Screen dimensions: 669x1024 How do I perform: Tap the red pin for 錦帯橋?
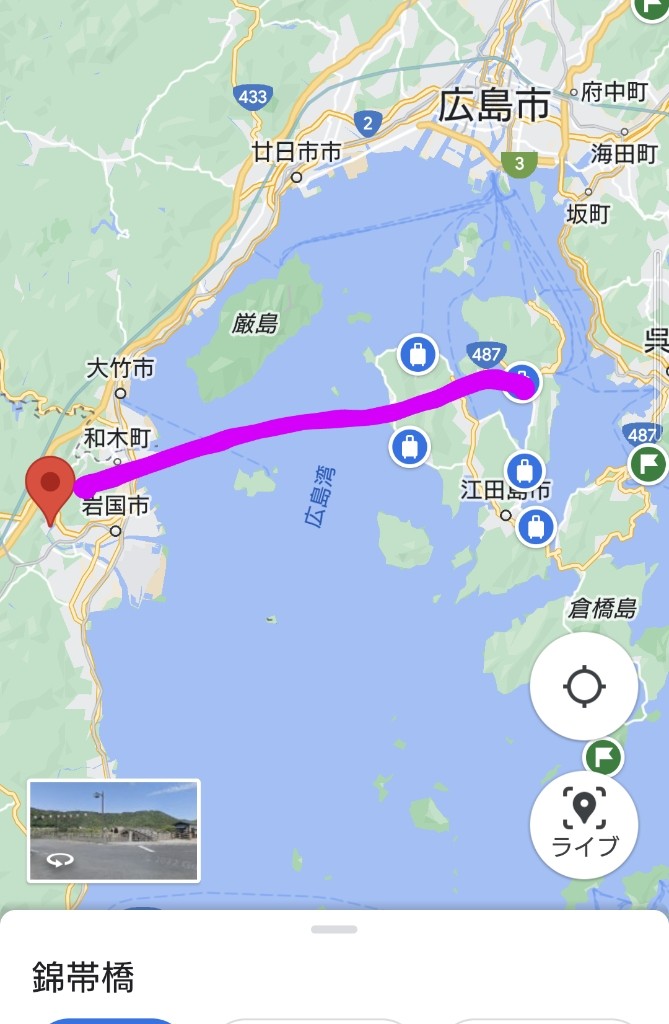(x=49, y=485)
